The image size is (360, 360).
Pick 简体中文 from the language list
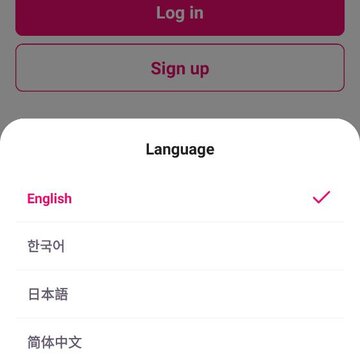[180, 342]
